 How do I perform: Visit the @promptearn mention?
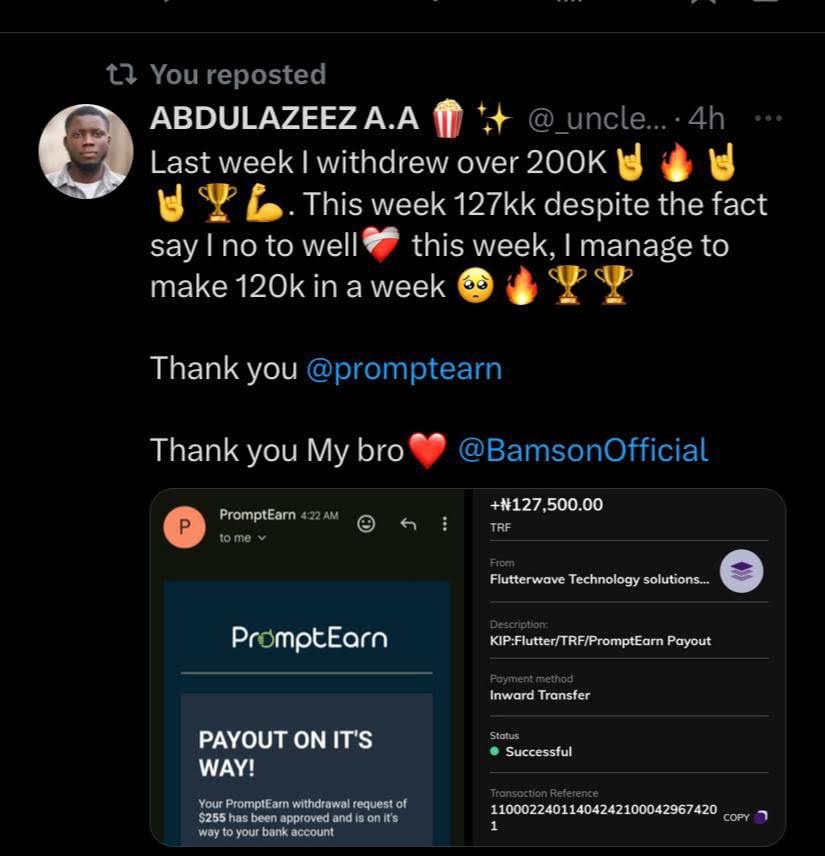point(404,369)
